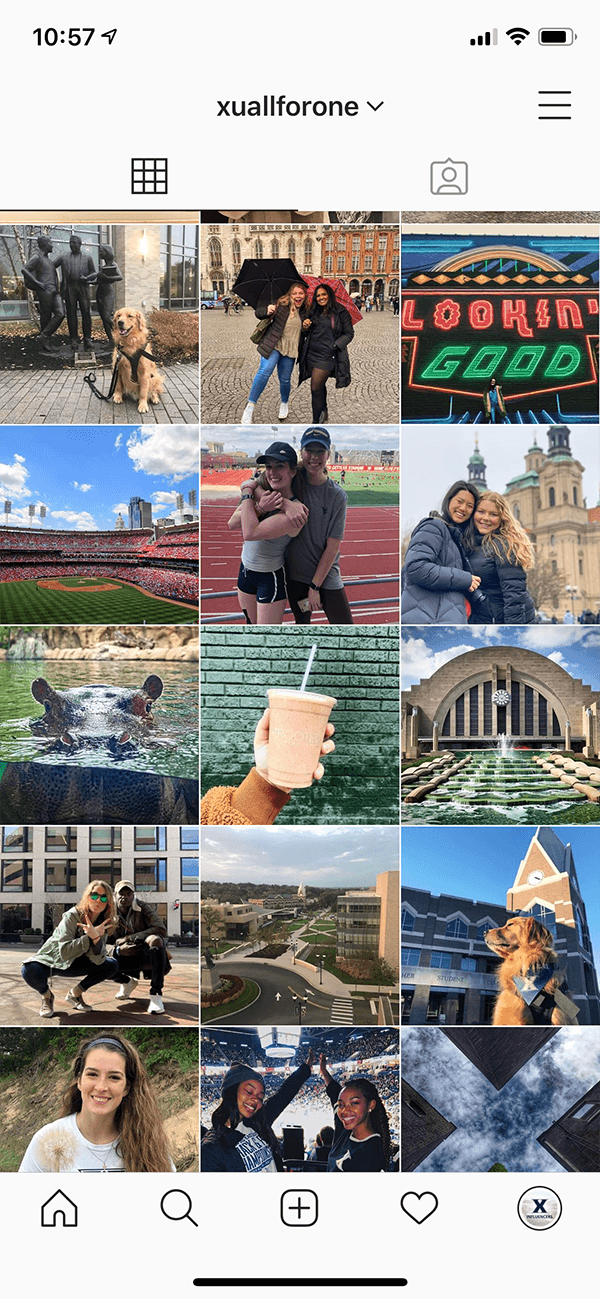Screen dimensions: 600x1299
Task: Open the couple hugging on track post
Action: click(x=300, y=524)
